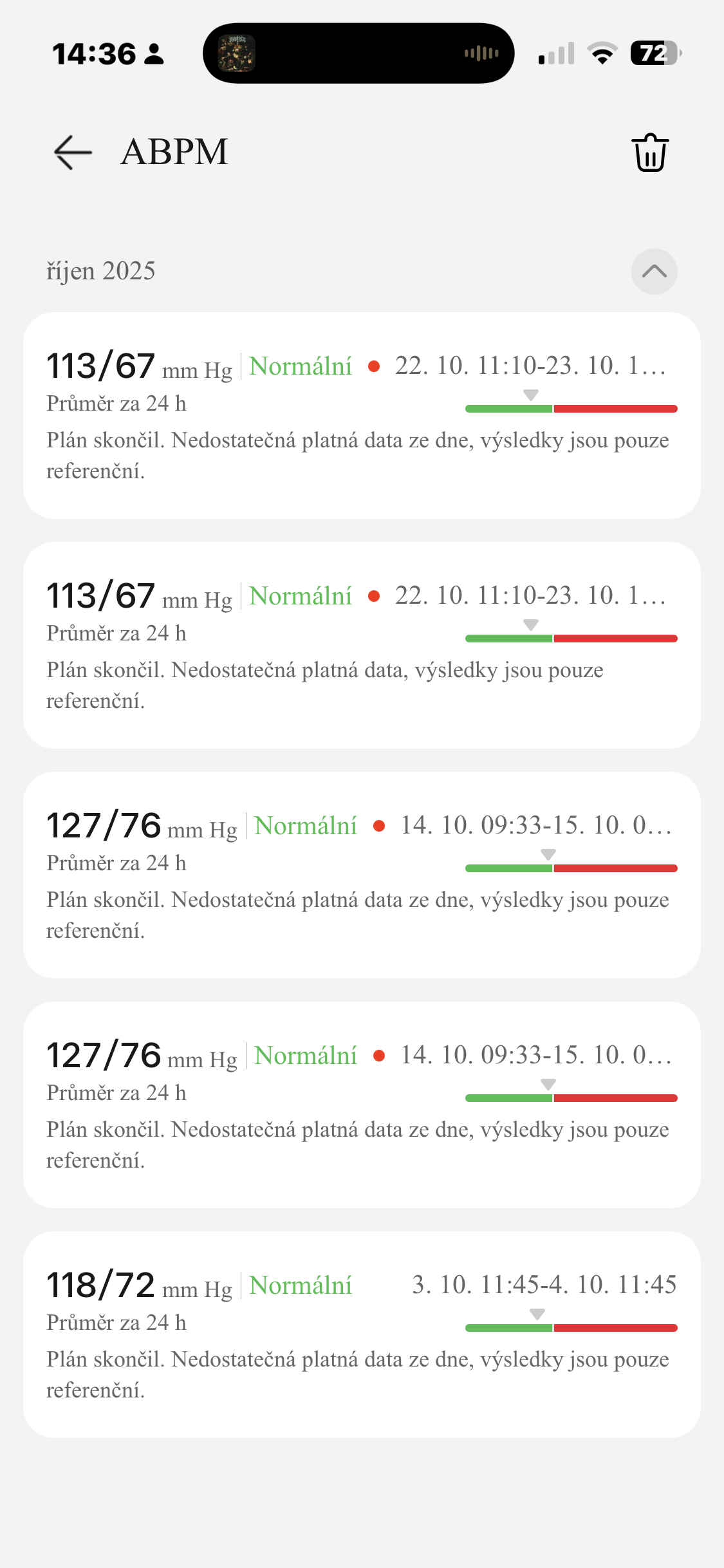Screen dimensions: 724x1568
Task: Collapse the říjen 2025 section
Action: pos(654,272)
